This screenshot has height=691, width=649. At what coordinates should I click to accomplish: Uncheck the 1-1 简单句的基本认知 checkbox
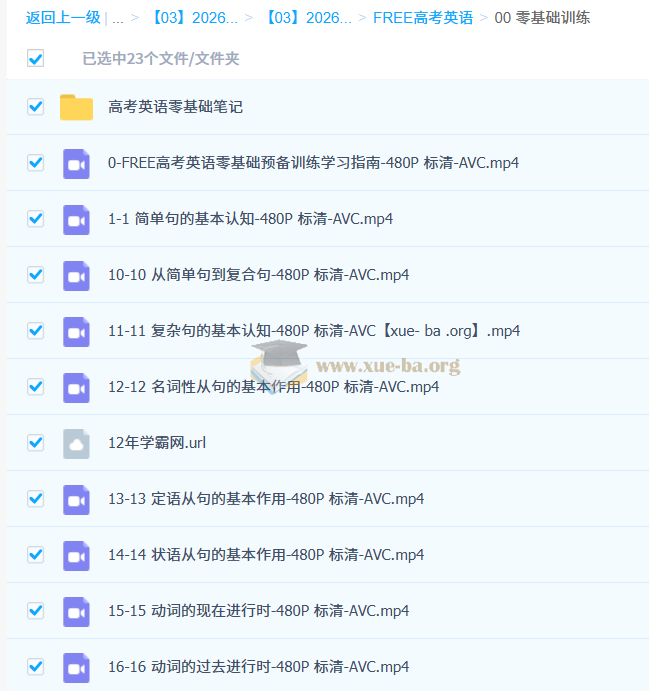point(35,218)
